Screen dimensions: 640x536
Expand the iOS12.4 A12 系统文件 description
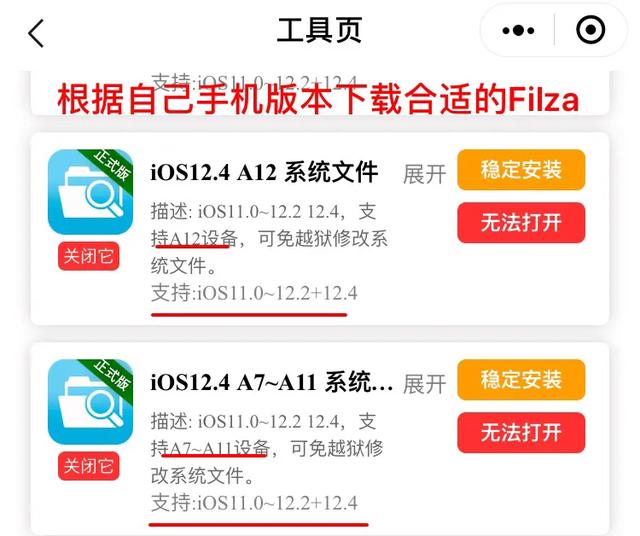424,173
